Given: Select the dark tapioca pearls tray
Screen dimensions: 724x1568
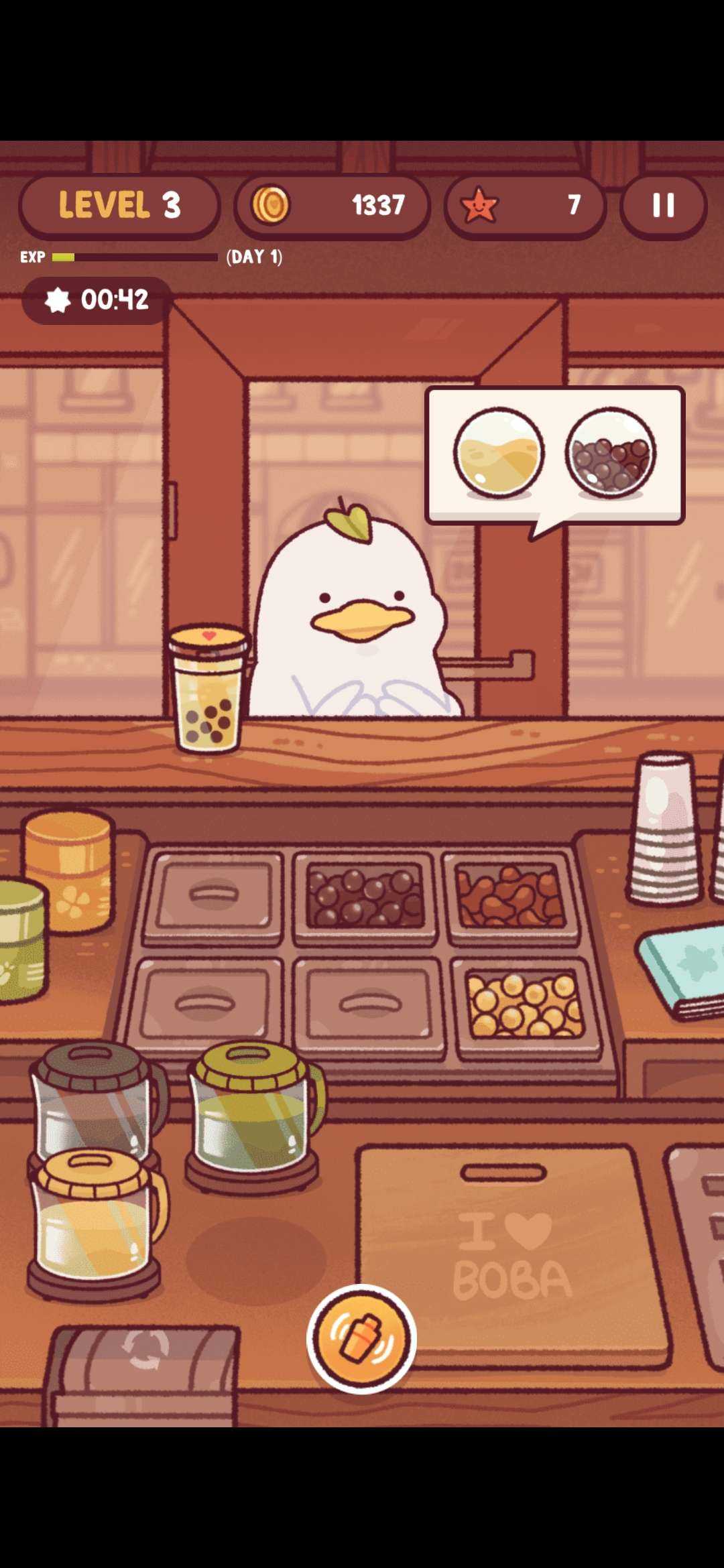Looking at the screenshot, I should click(x=365, y=896).
